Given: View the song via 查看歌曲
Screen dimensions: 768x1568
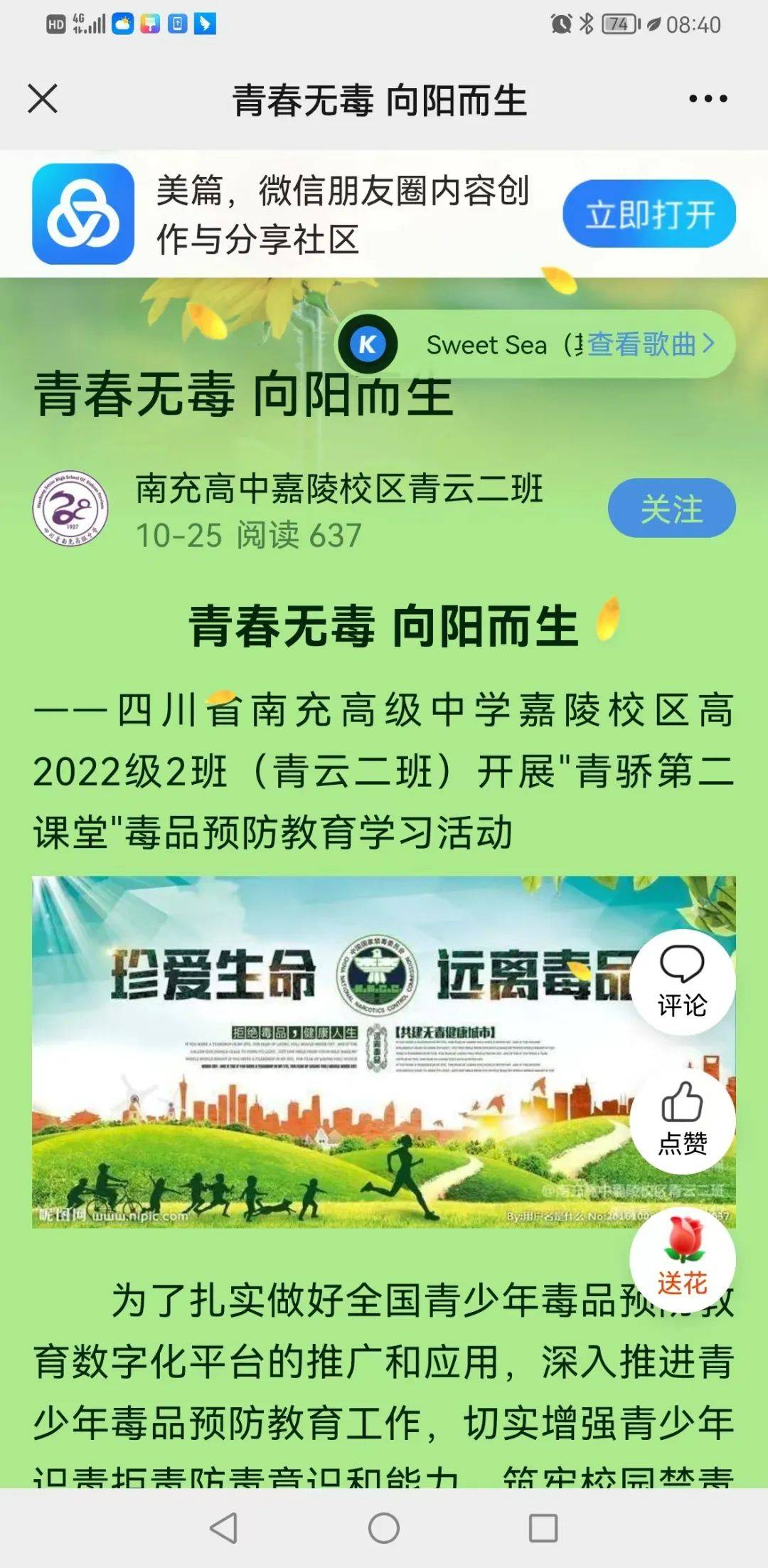Looking at the screenshot, I should pyautogui.click(x=649, y=344).
